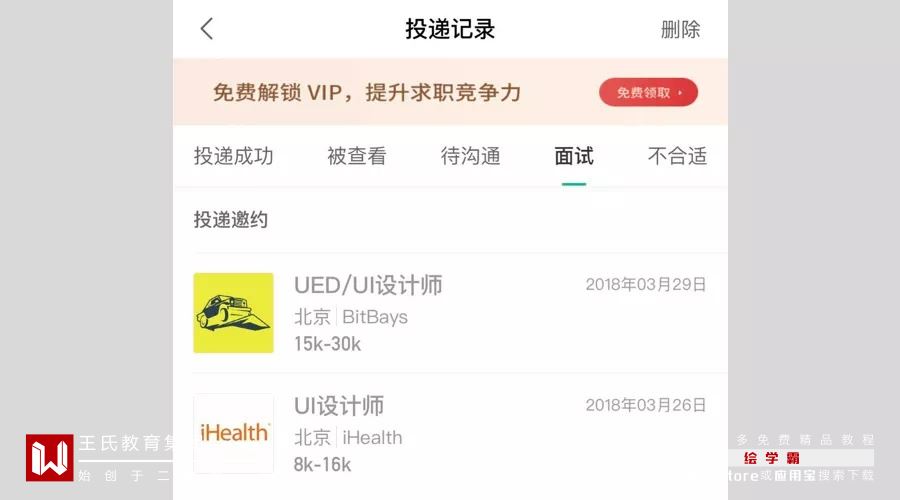Go back using the top-left arrow
This screenshot has height=500, width=900.
207,29
